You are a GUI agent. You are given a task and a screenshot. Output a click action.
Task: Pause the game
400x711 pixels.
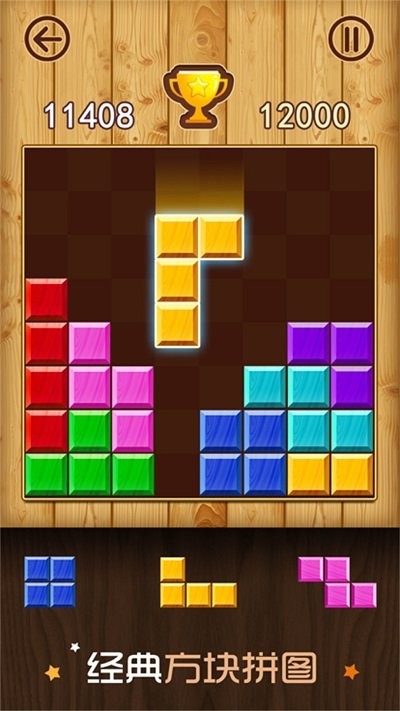351,39
